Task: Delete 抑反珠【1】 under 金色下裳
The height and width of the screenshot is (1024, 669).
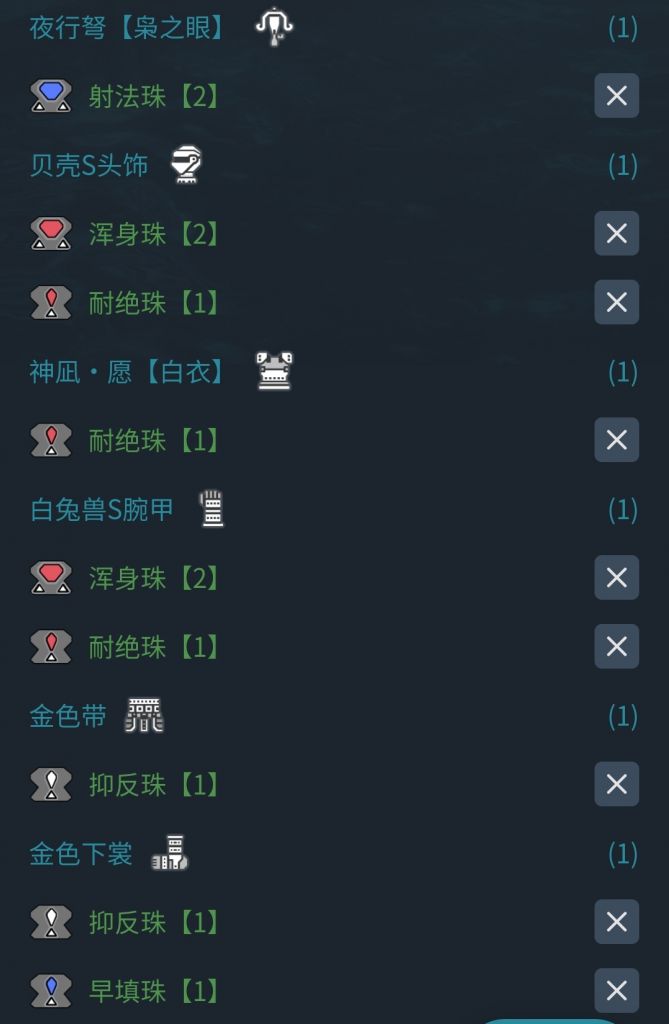Action: 616,922
